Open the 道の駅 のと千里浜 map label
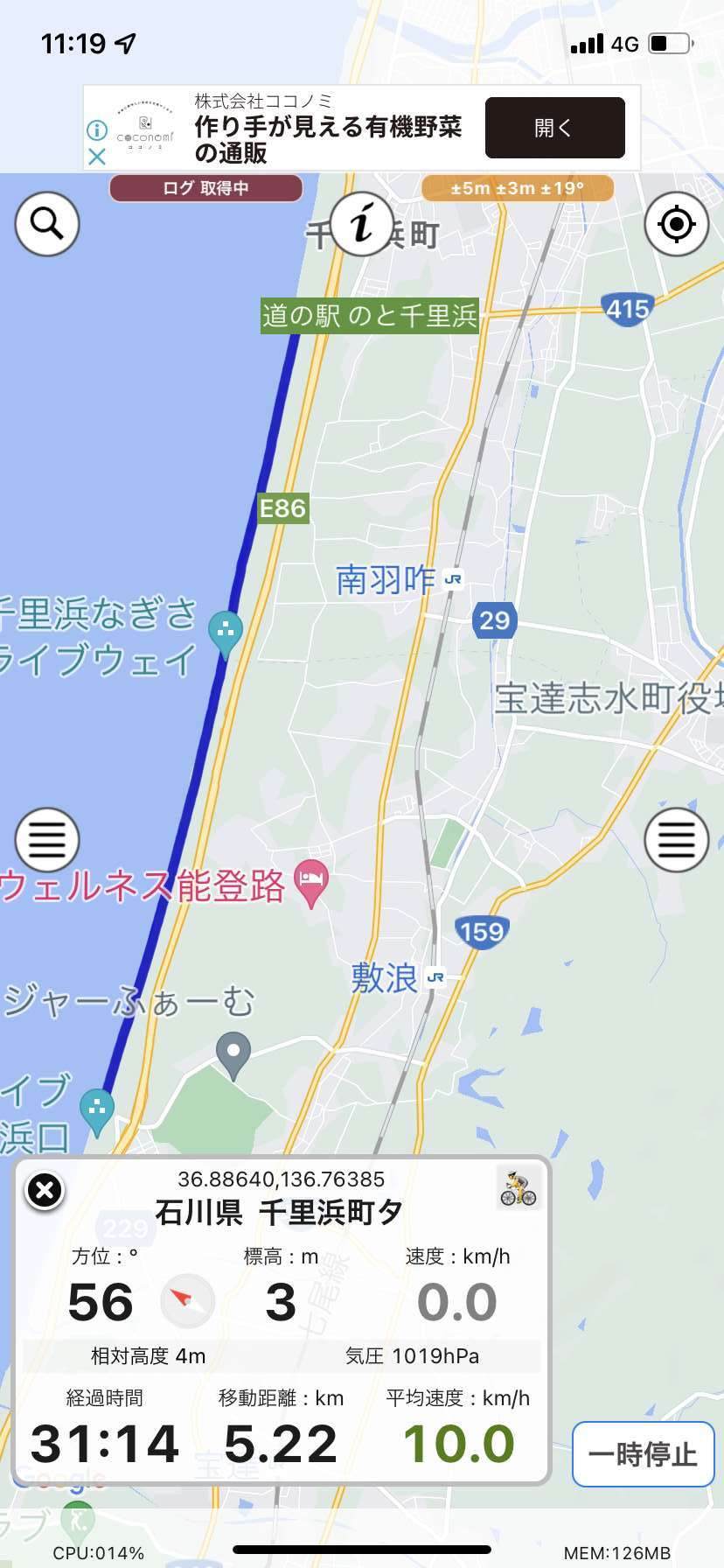The width and height of the screenshot is (724, 1568). click(370, 315)
